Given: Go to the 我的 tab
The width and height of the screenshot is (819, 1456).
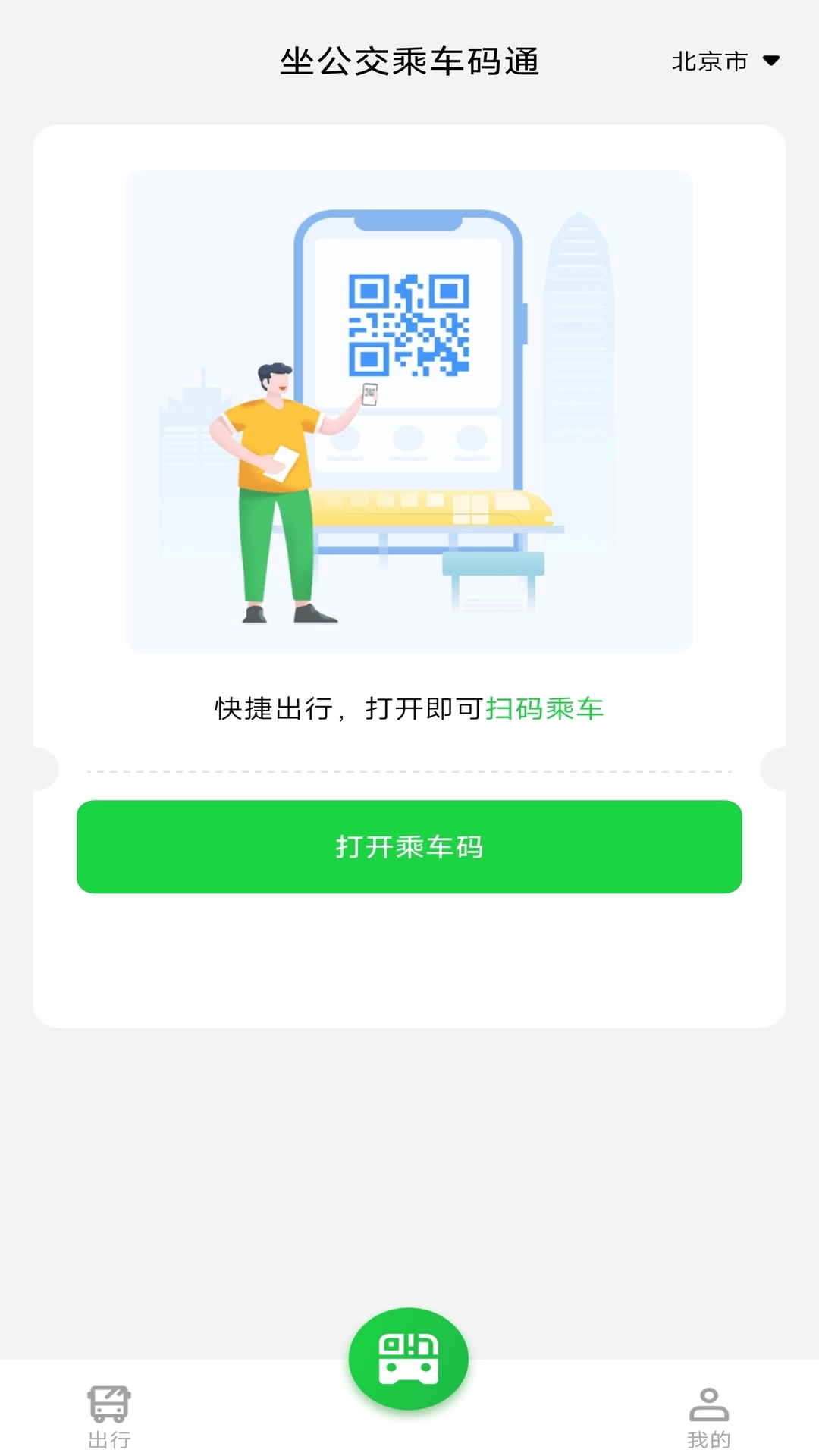Looking at the screenshot, I should tap(709, 1416).
